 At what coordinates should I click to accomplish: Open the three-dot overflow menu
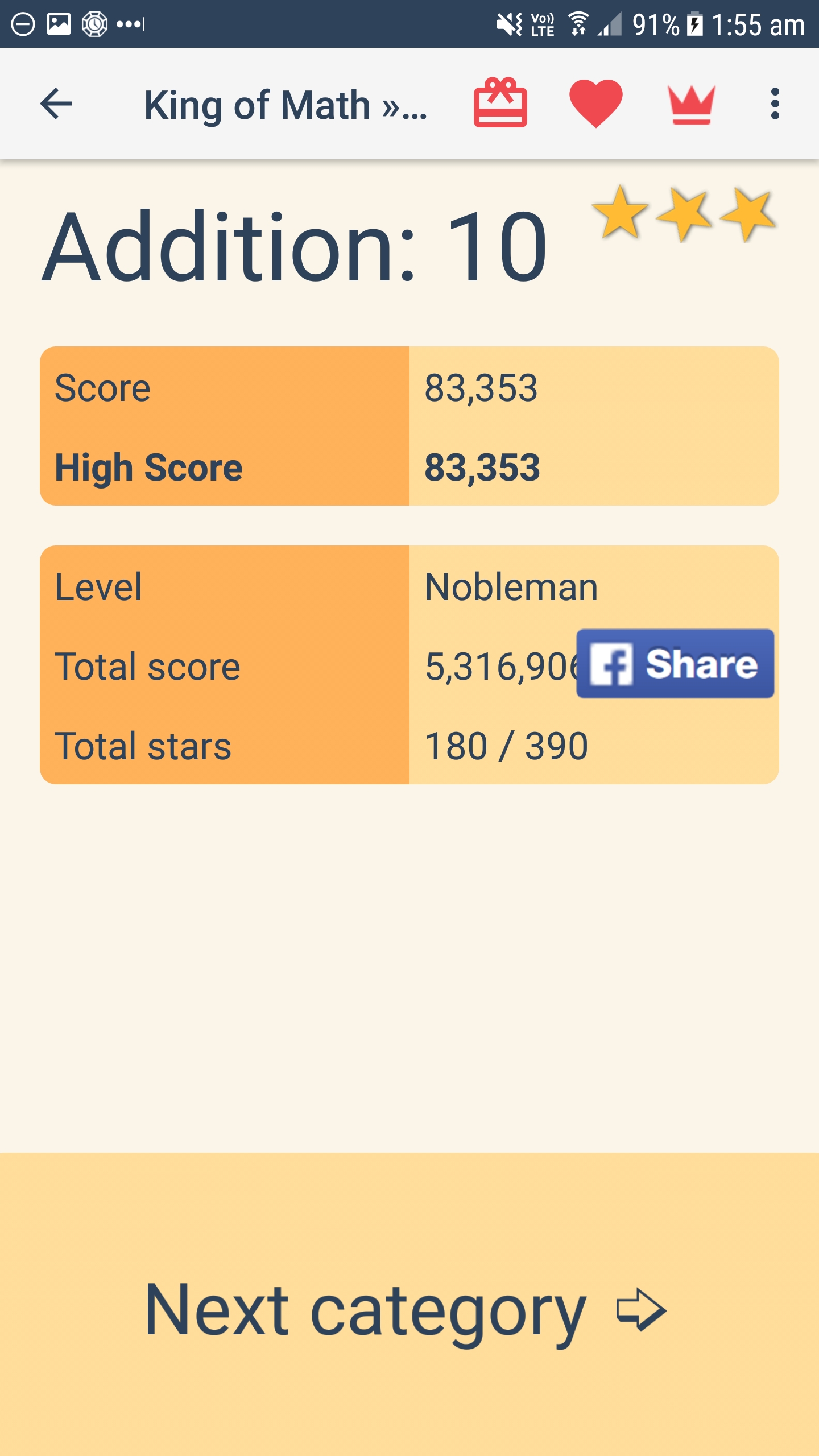(x=775, y=104)
